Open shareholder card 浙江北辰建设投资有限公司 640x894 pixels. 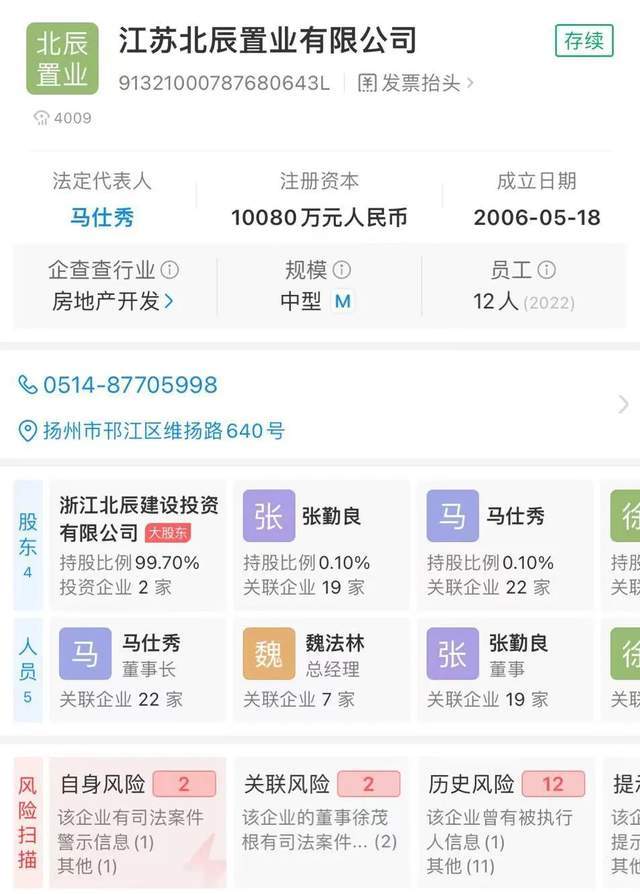[x=137, y=545]
